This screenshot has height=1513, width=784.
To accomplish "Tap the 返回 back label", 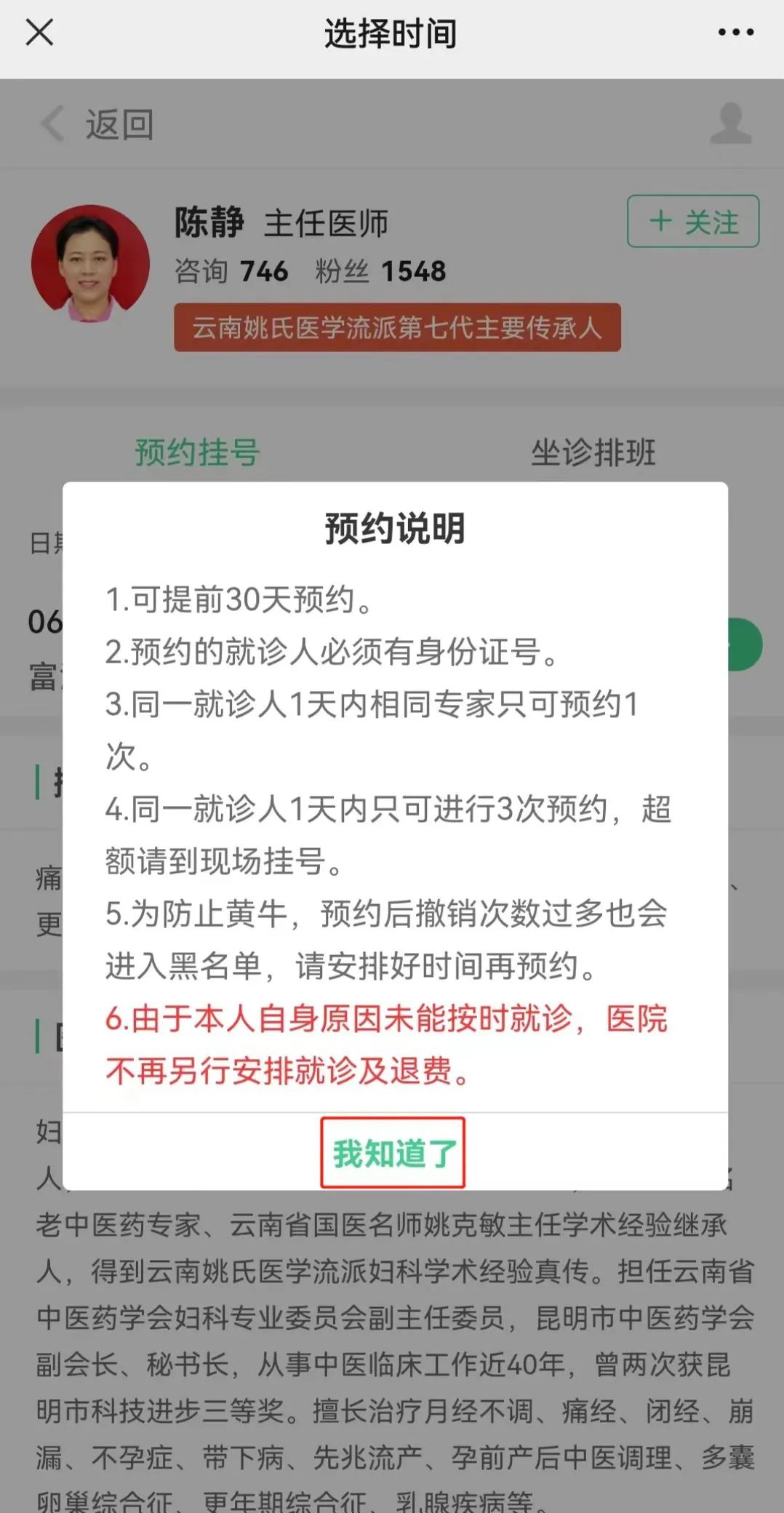I will [x=116, y=124].
